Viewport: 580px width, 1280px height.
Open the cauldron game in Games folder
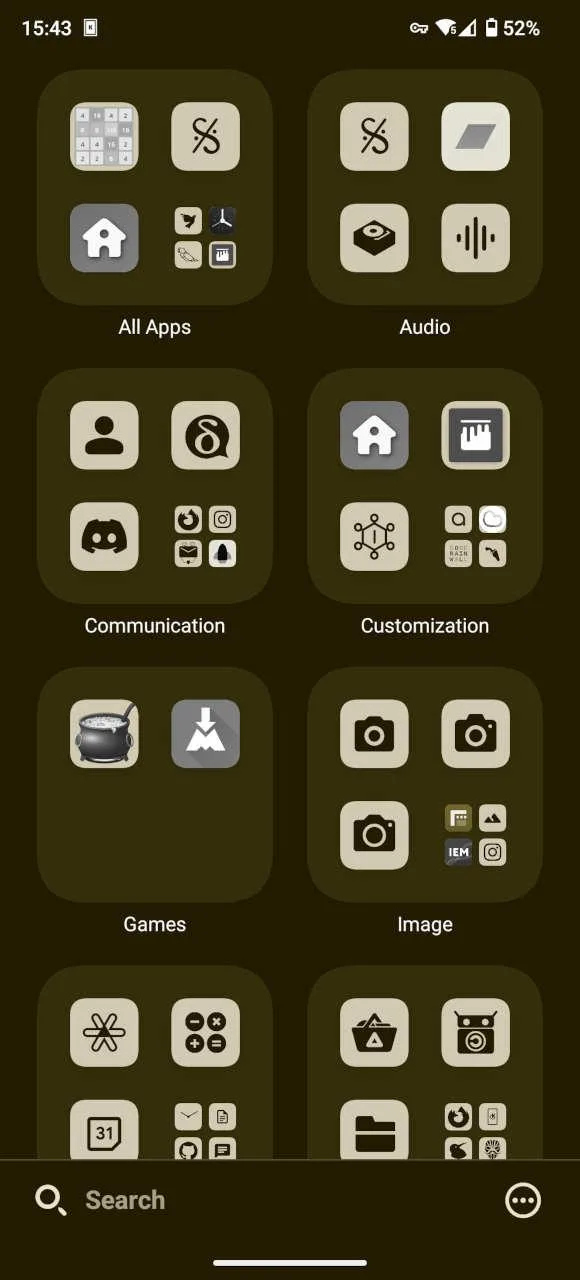click(104, 734)
